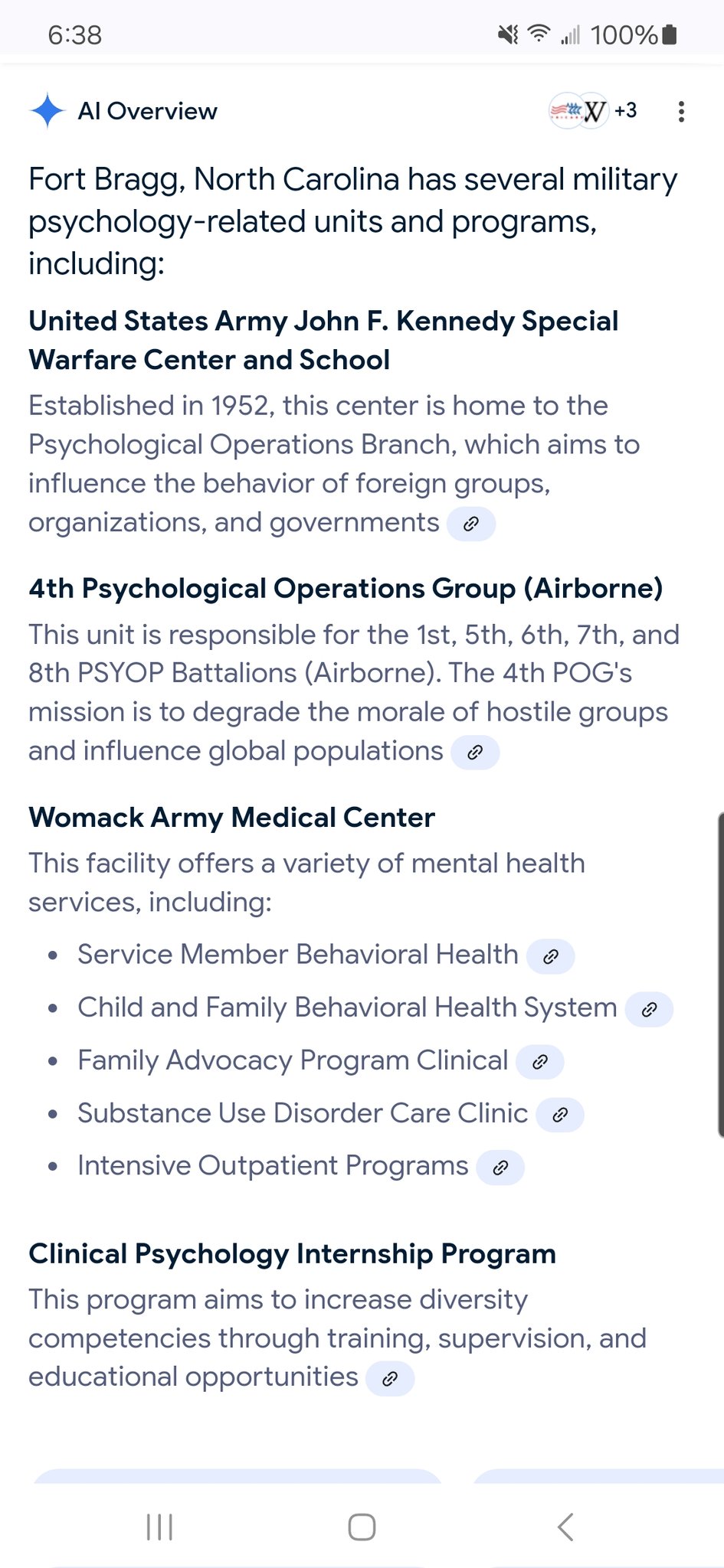
Task: Open link beside Child and Family Behavioral Health System
Action: (x=649, y=1009)
